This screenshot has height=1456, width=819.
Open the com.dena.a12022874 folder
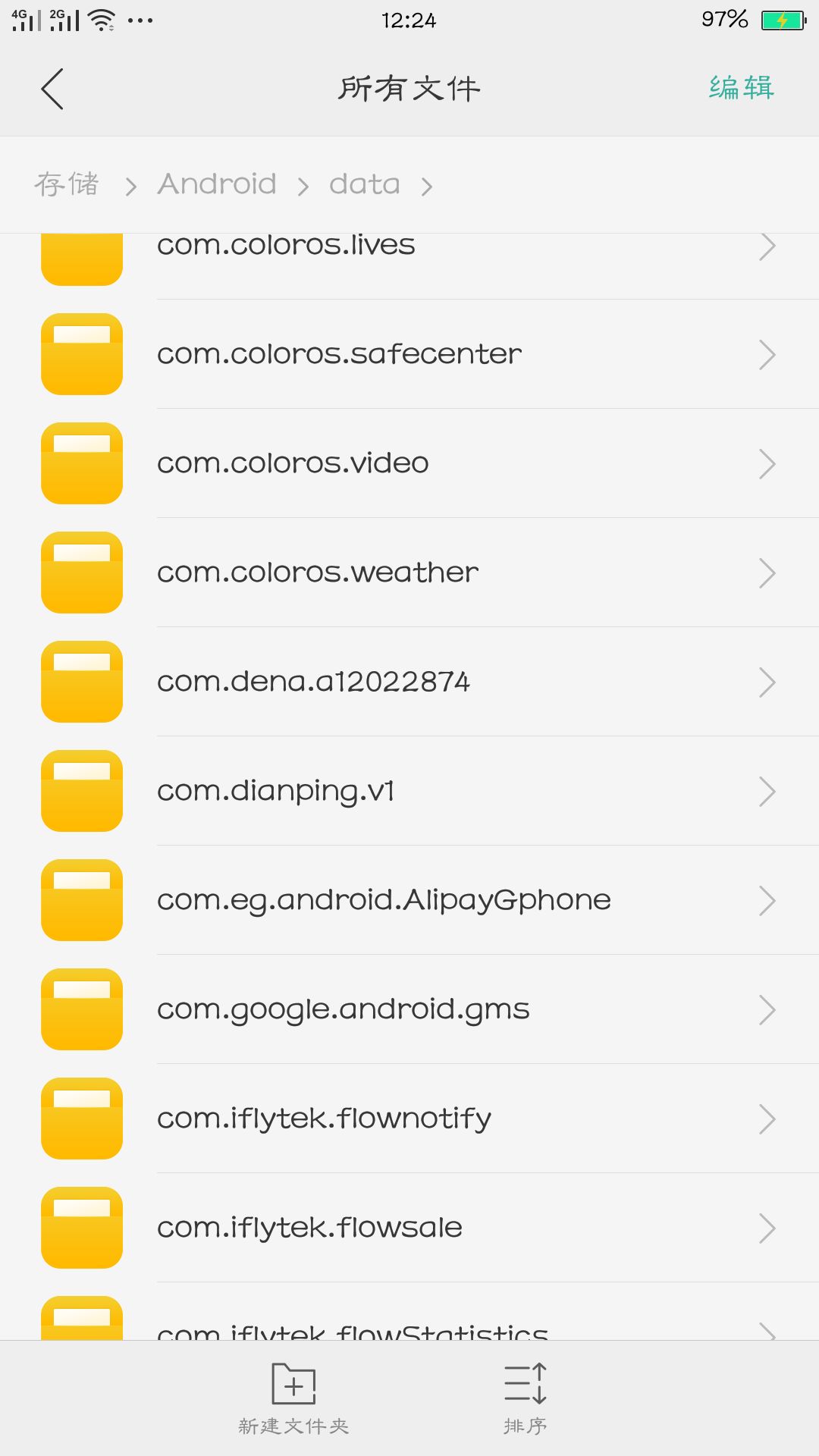pyautogui.click(x=409, y=682)
